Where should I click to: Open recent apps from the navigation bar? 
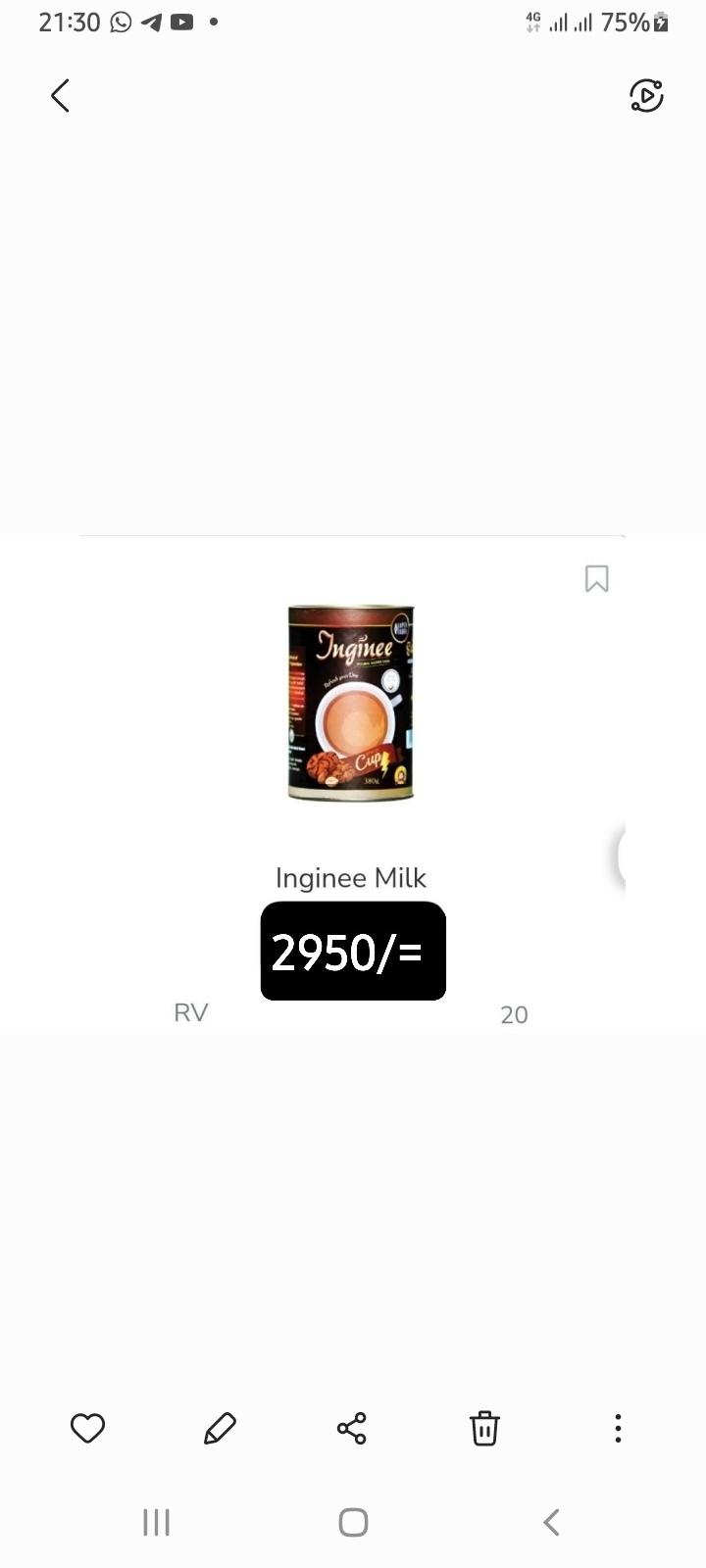tap(156, 1522)
